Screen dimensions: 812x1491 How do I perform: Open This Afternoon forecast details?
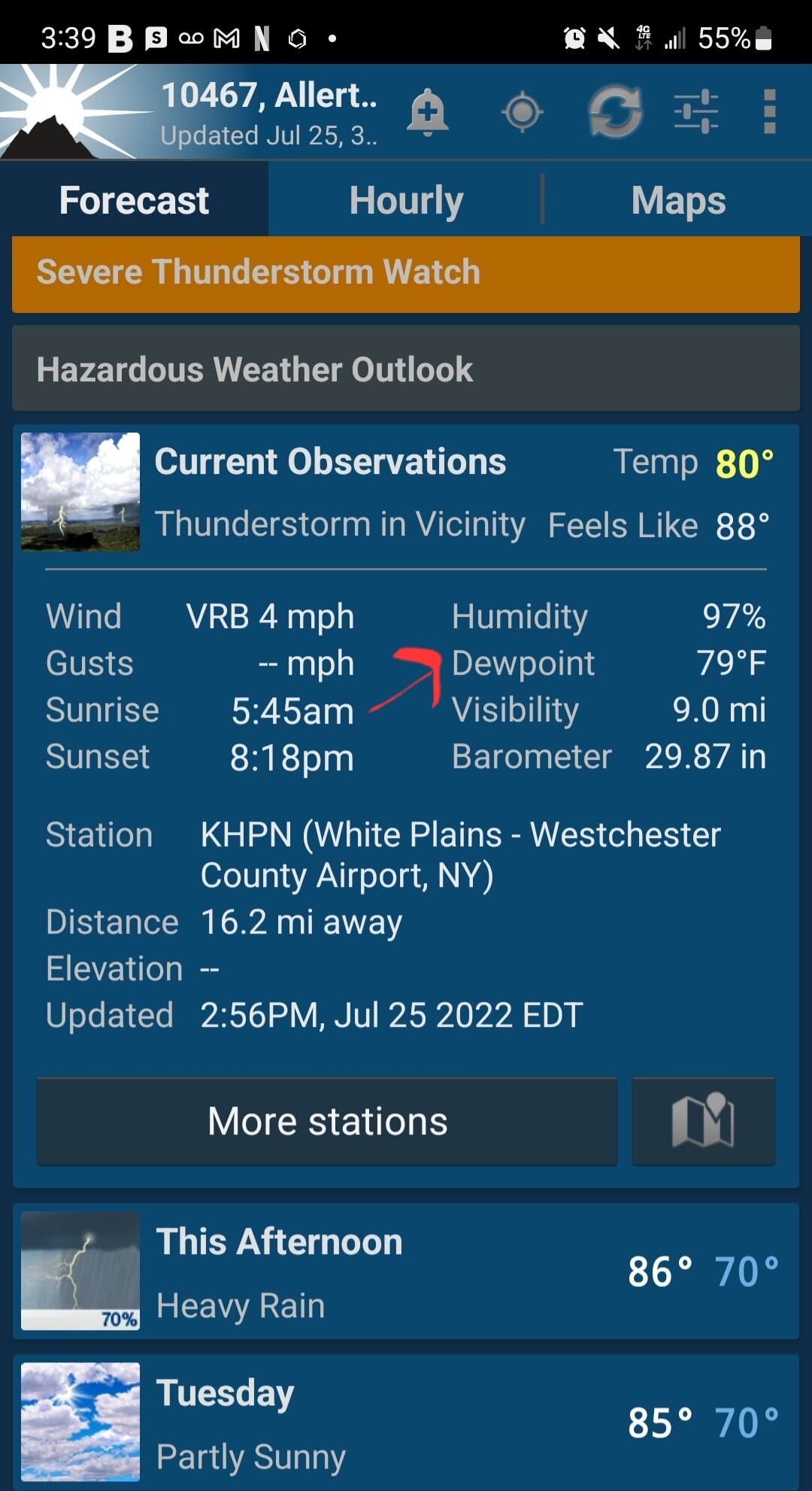tap(406, 1271)
